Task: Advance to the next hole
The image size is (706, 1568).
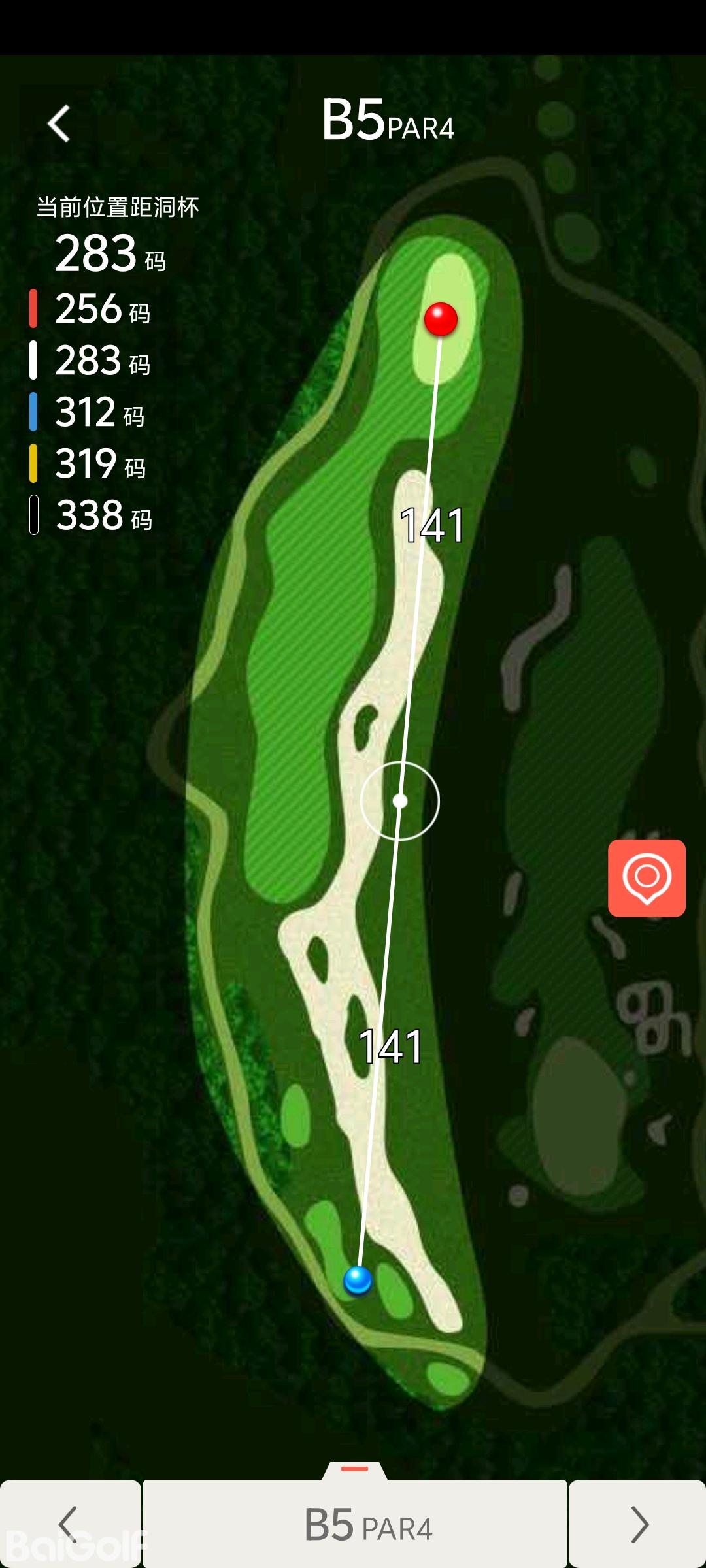Action: tap(638, 1524)
